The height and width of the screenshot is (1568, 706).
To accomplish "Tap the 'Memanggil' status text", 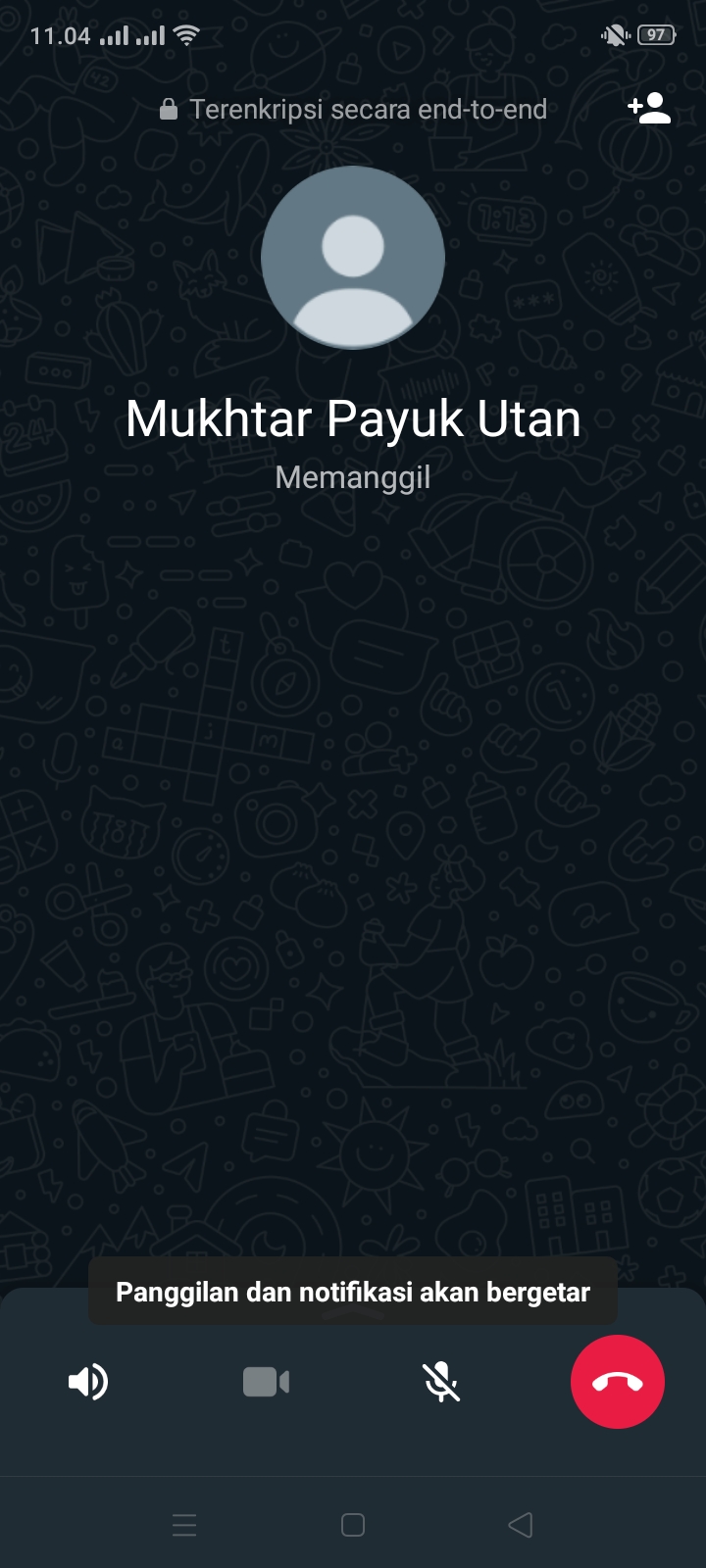I will [353, 477].
